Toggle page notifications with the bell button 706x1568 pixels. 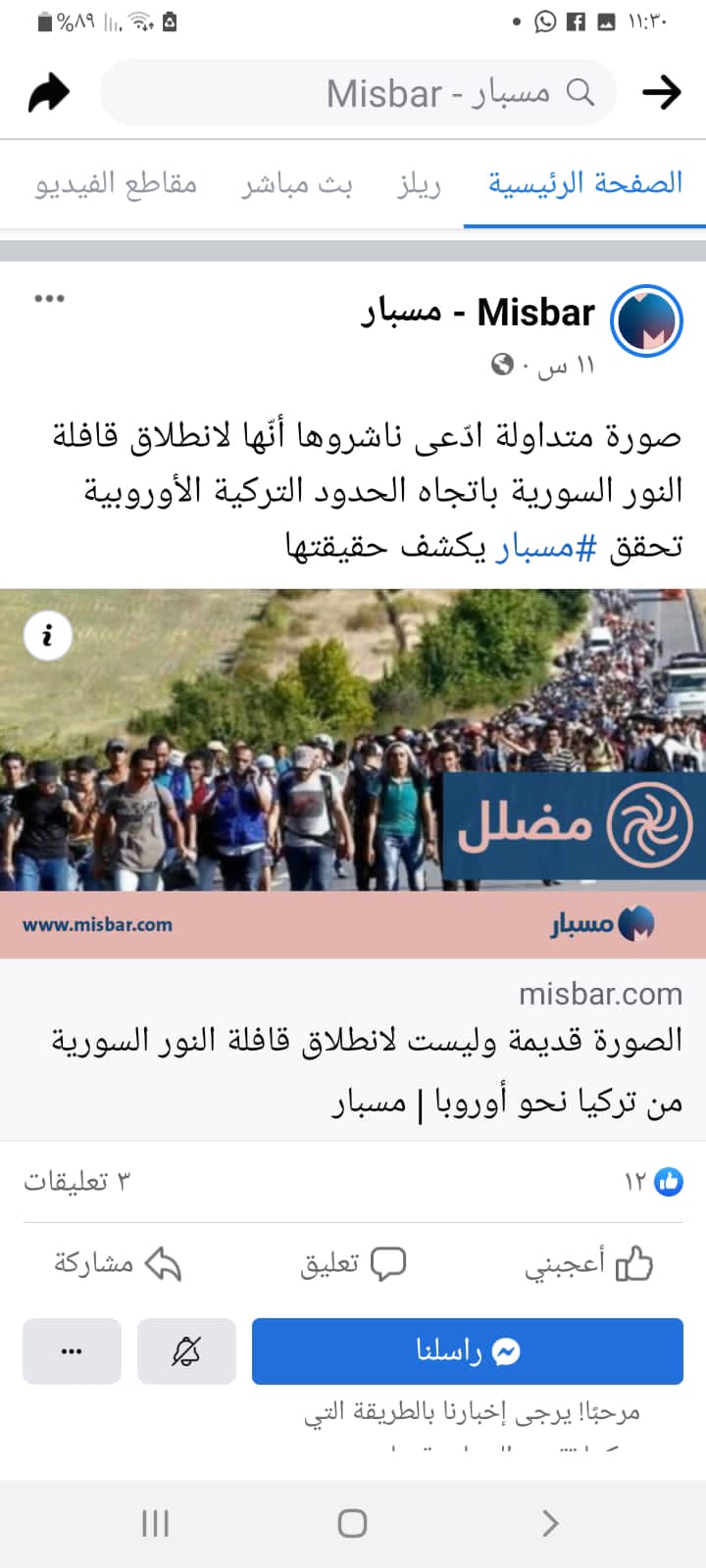186,1351
